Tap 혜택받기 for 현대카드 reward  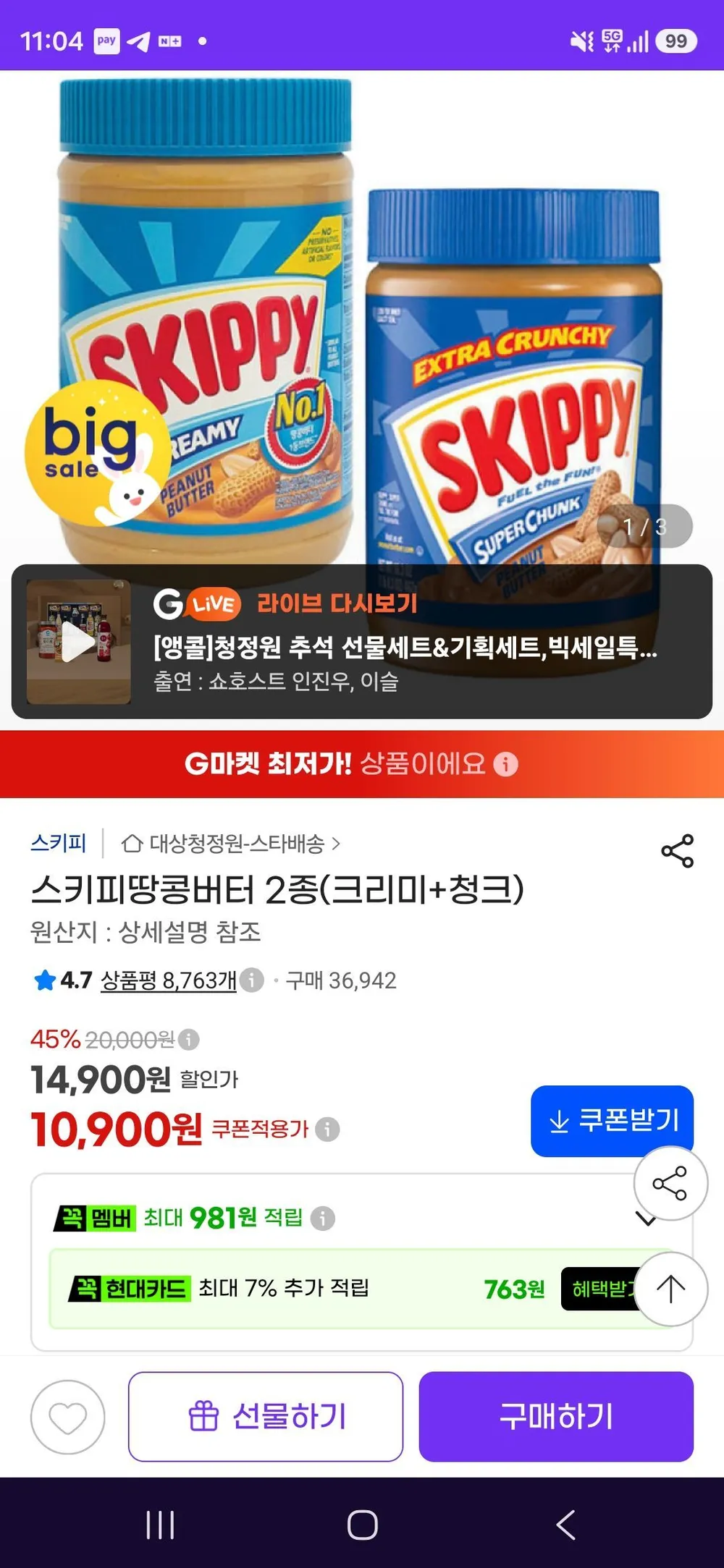(601, 1289)
